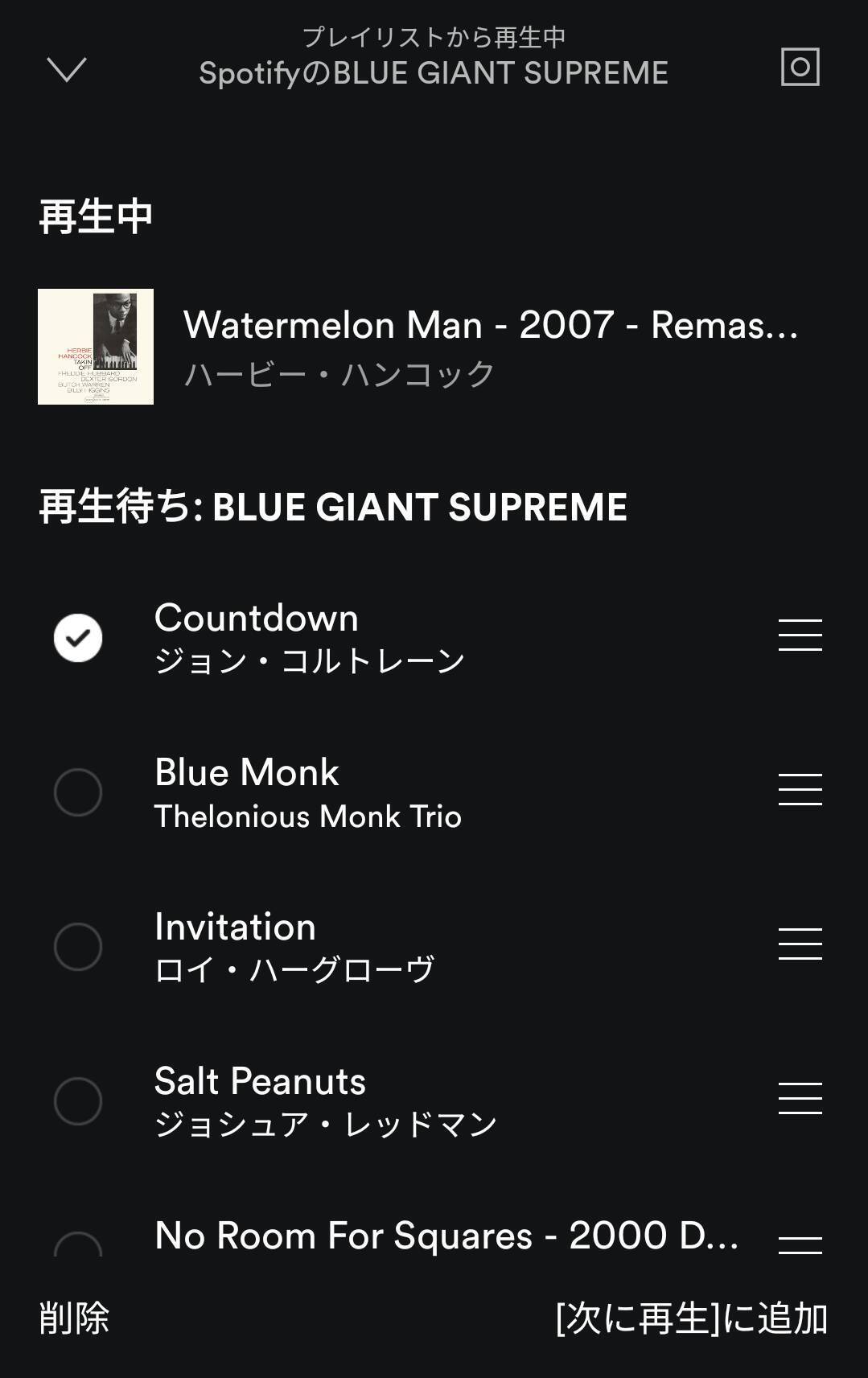Open the now playing Watermelon Man track

[x=489, y=347]
